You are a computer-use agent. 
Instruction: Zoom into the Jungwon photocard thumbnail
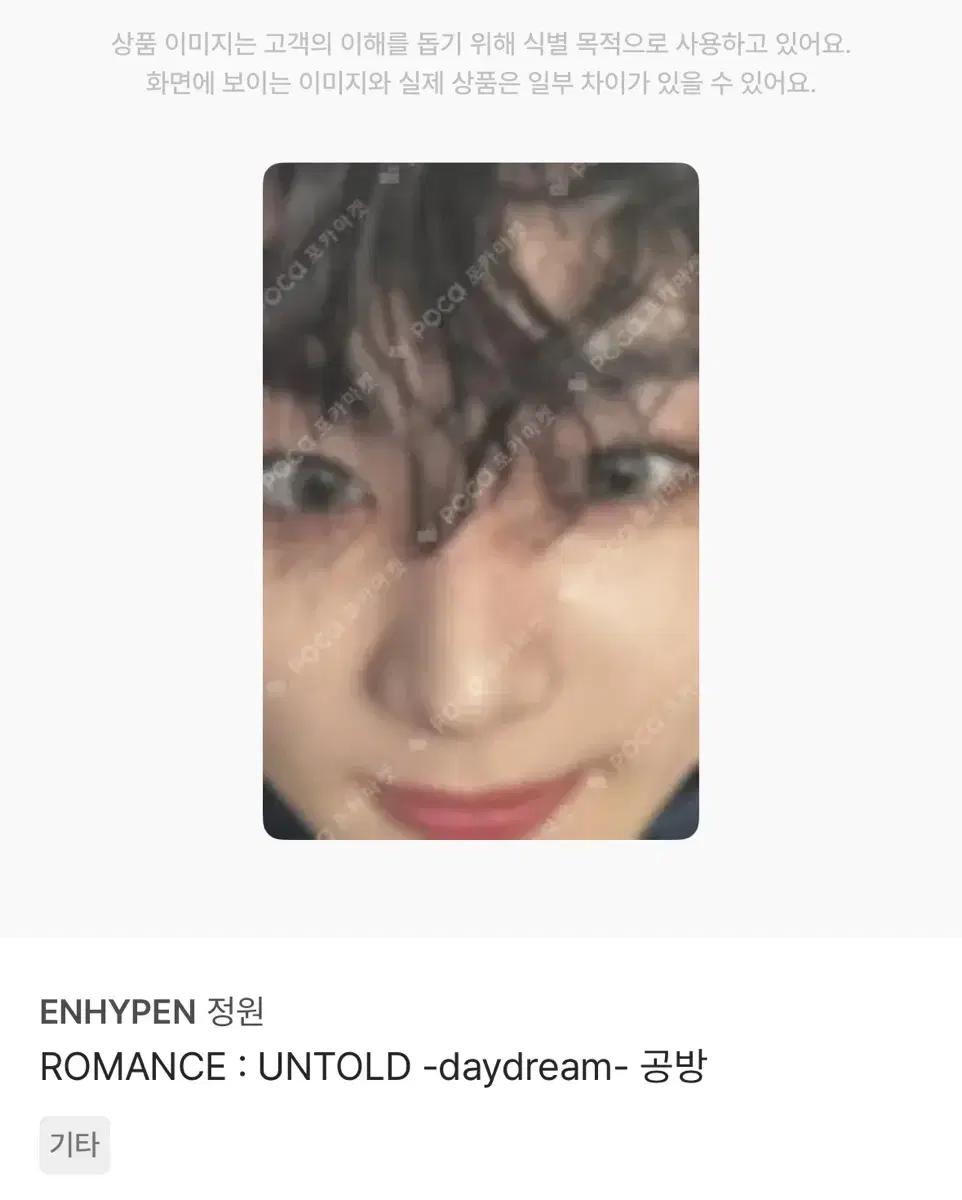coord(480,500)
